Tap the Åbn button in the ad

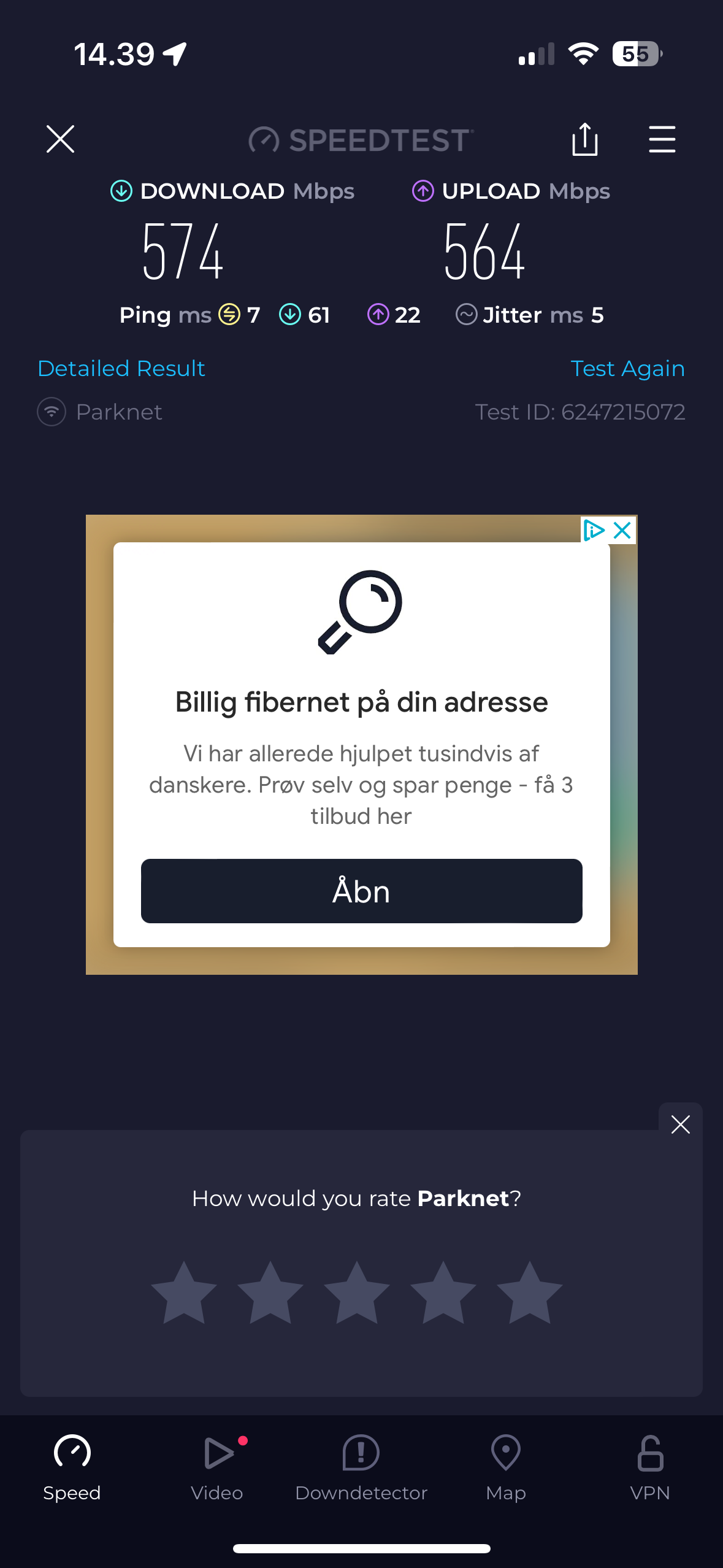point(361,891)
